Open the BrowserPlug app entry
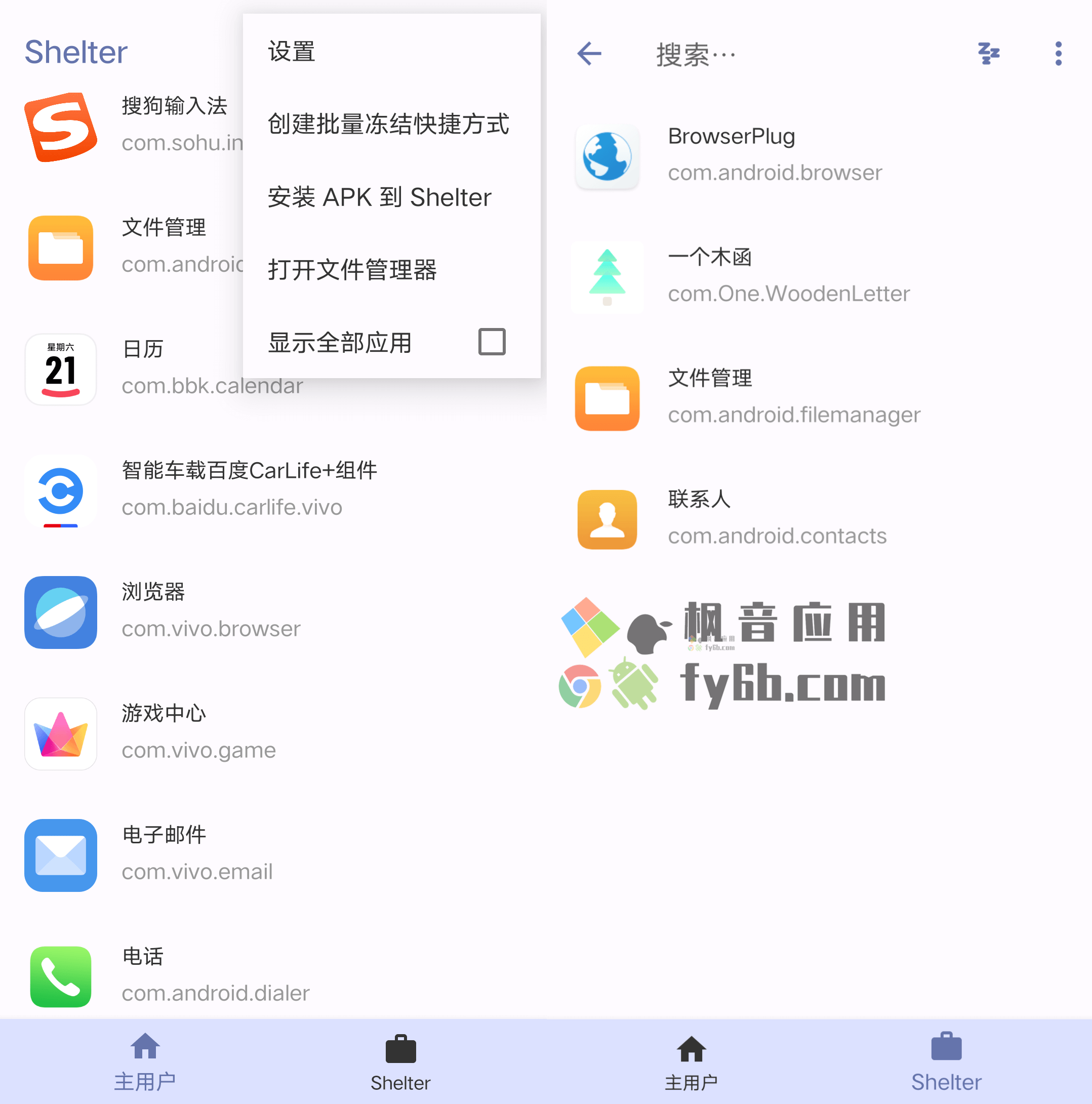Screen dimensions: 1092x1104 [x=800, y=155]
